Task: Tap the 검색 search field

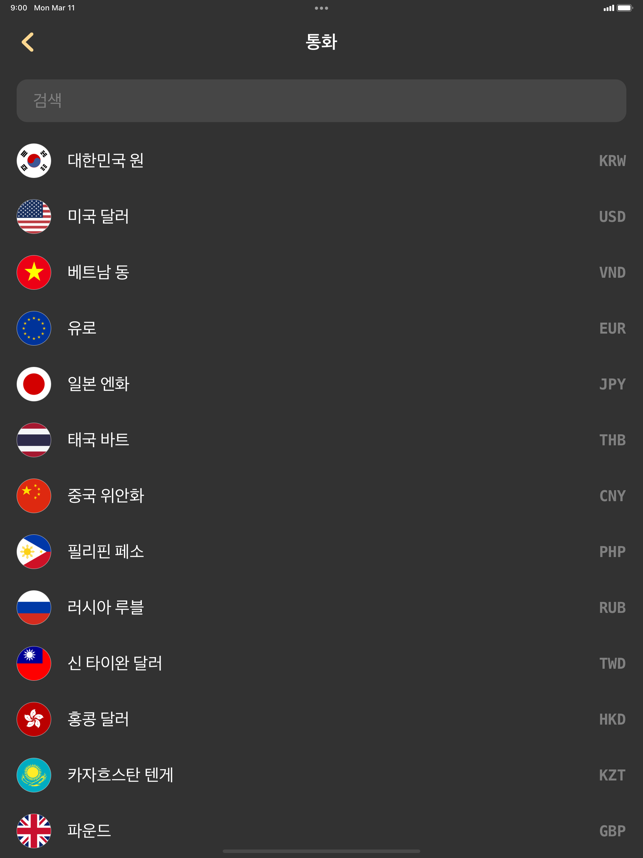Action: click(x=321, y=101)
